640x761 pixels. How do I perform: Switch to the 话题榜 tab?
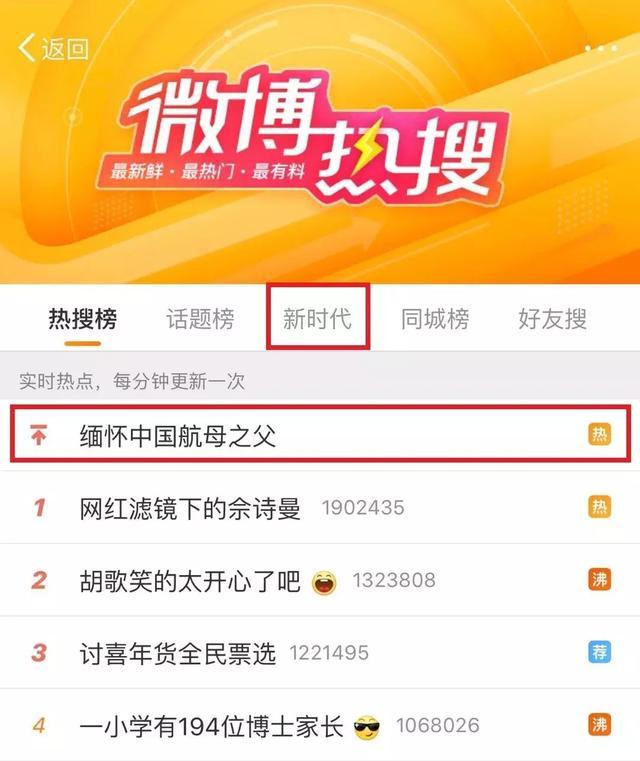[200, 320]
